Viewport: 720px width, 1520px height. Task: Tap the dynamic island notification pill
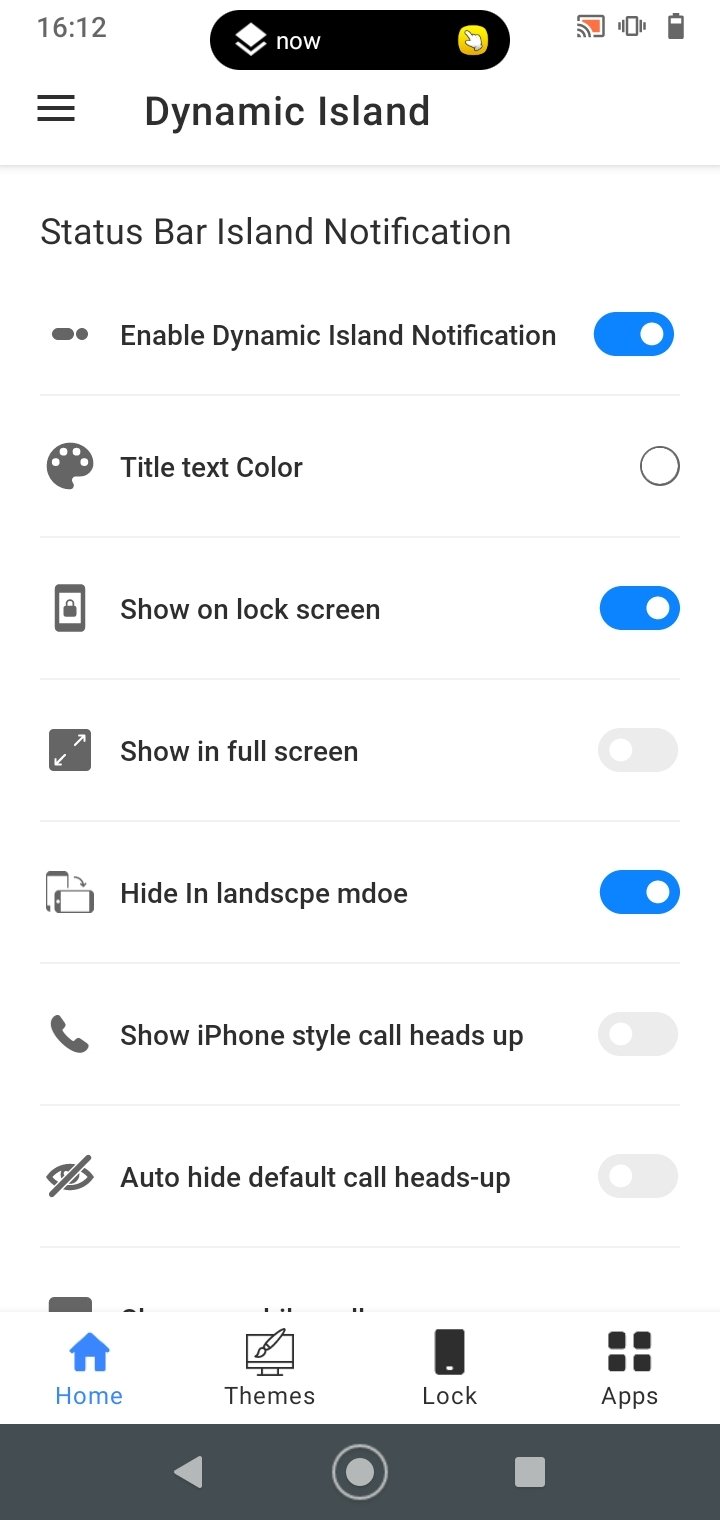(360, 41)
